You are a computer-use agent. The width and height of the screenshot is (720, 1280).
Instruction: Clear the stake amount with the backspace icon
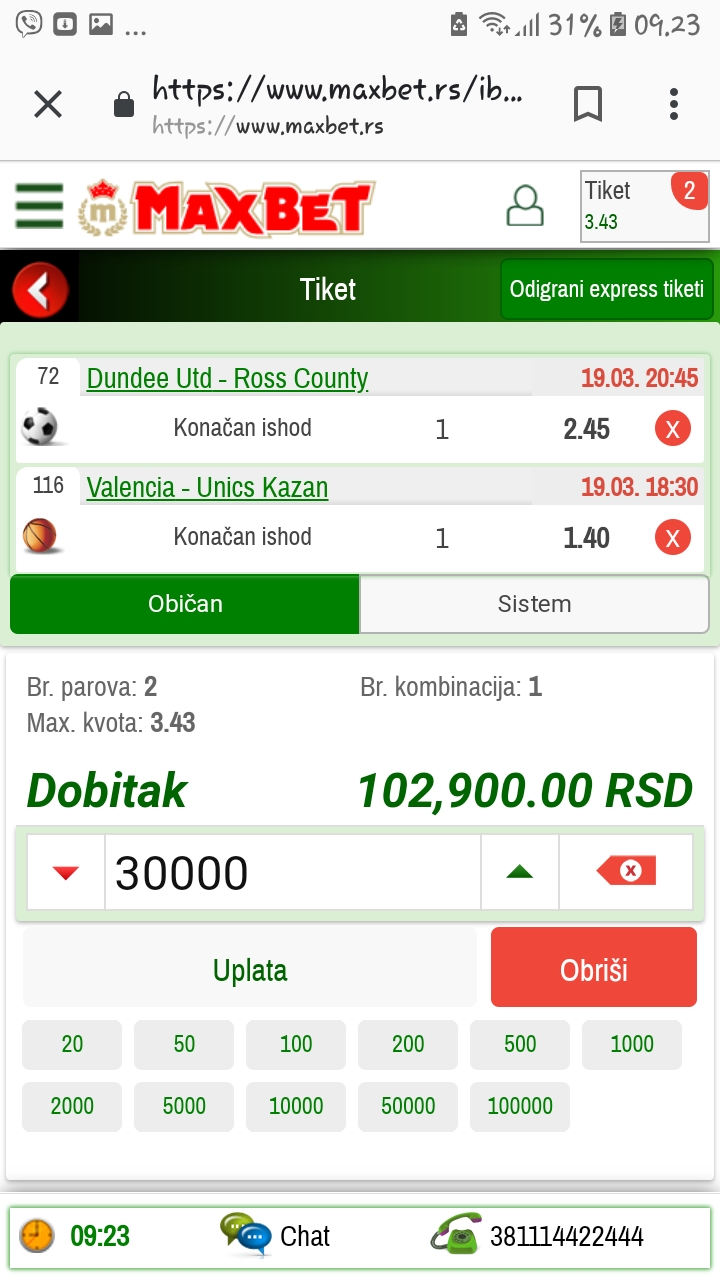point(626,872)
